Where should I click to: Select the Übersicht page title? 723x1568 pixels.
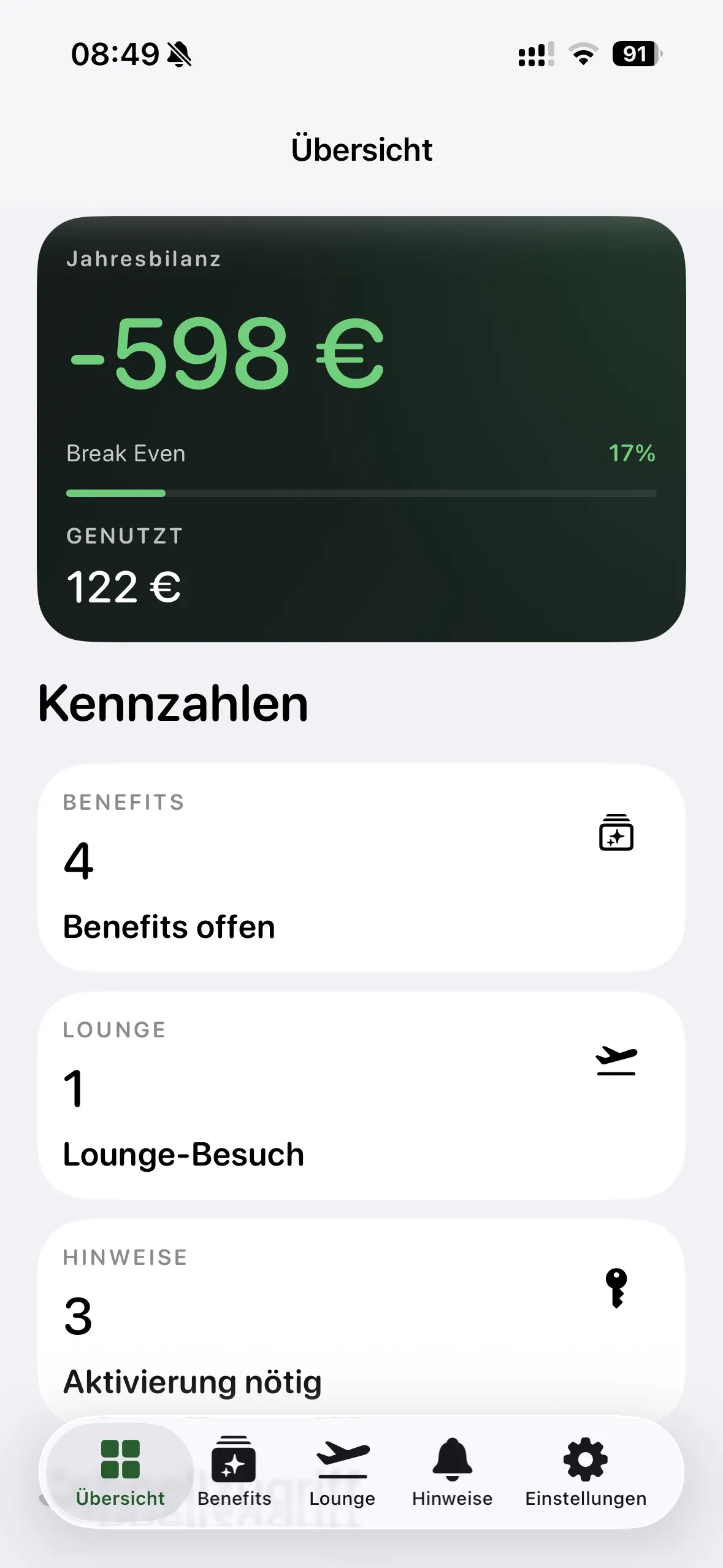pos(361,148)
